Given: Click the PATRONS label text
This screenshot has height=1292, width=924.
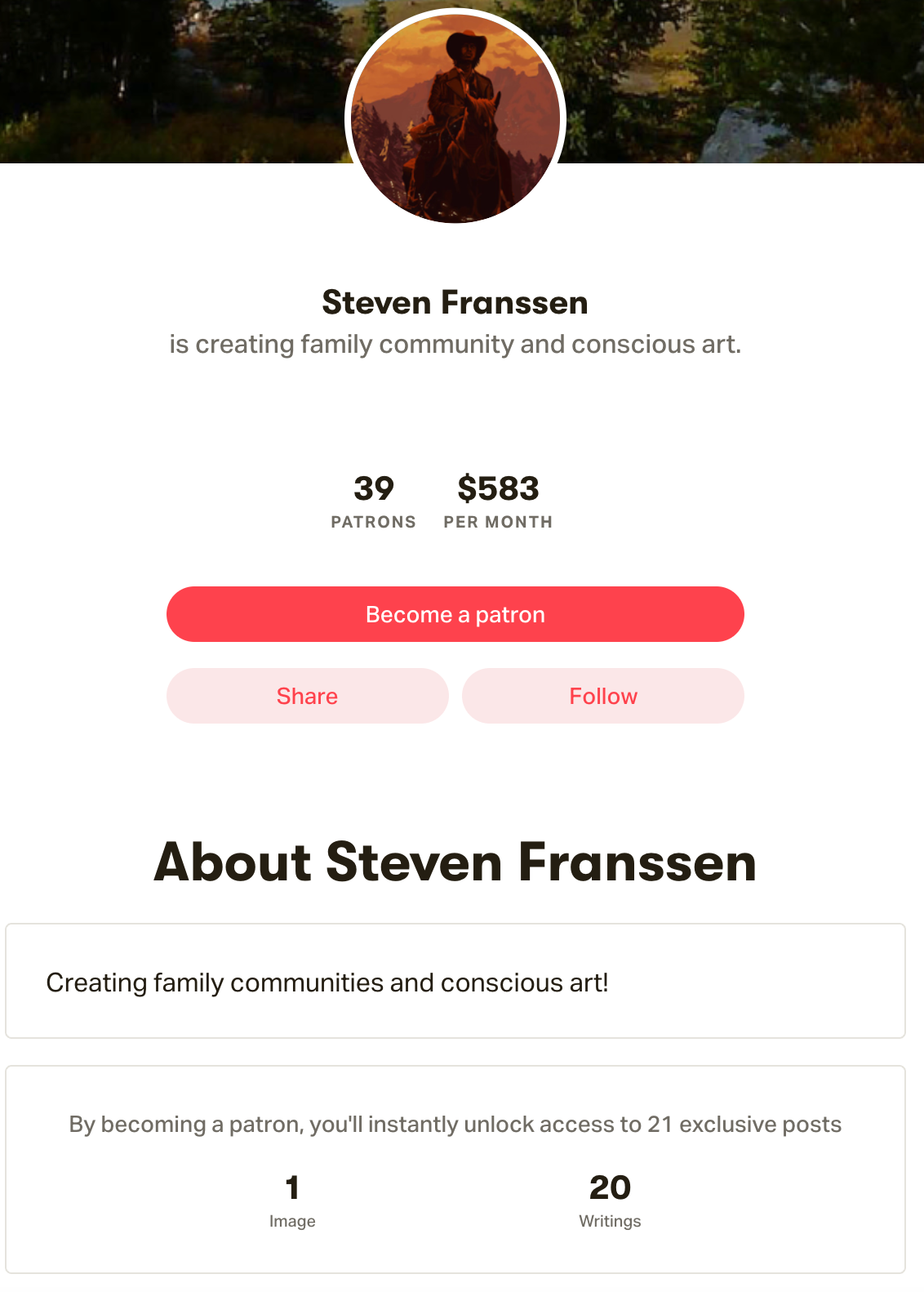Looking at the screenshot, I should (x=375, y=522).
